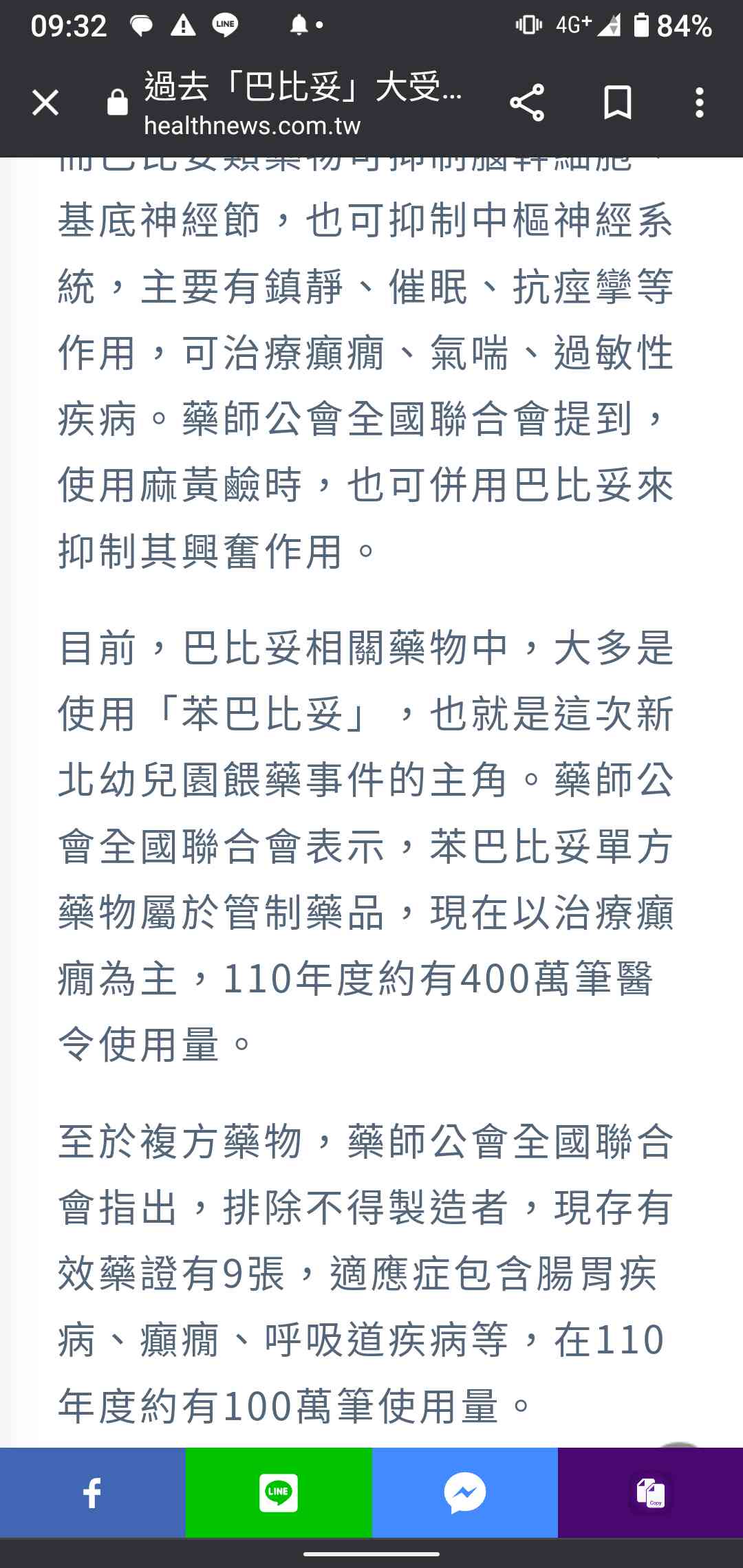Share article via Messenger
This screenshot has width=743, height=1568.
pyautogui.click(x=465, y=1493)
